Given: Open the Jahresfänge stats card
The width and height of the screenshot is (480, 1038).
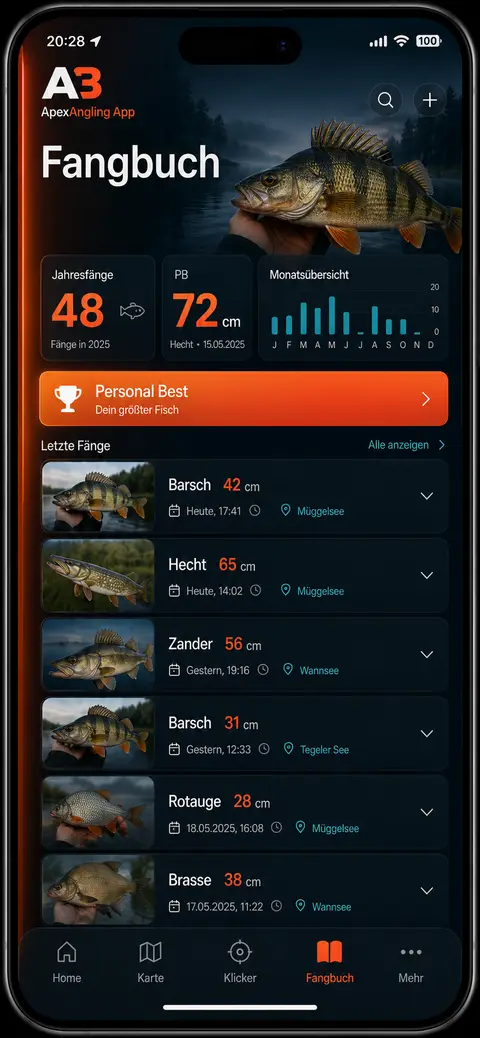Looking at the screenshot, I should click(x=98, y=308).
